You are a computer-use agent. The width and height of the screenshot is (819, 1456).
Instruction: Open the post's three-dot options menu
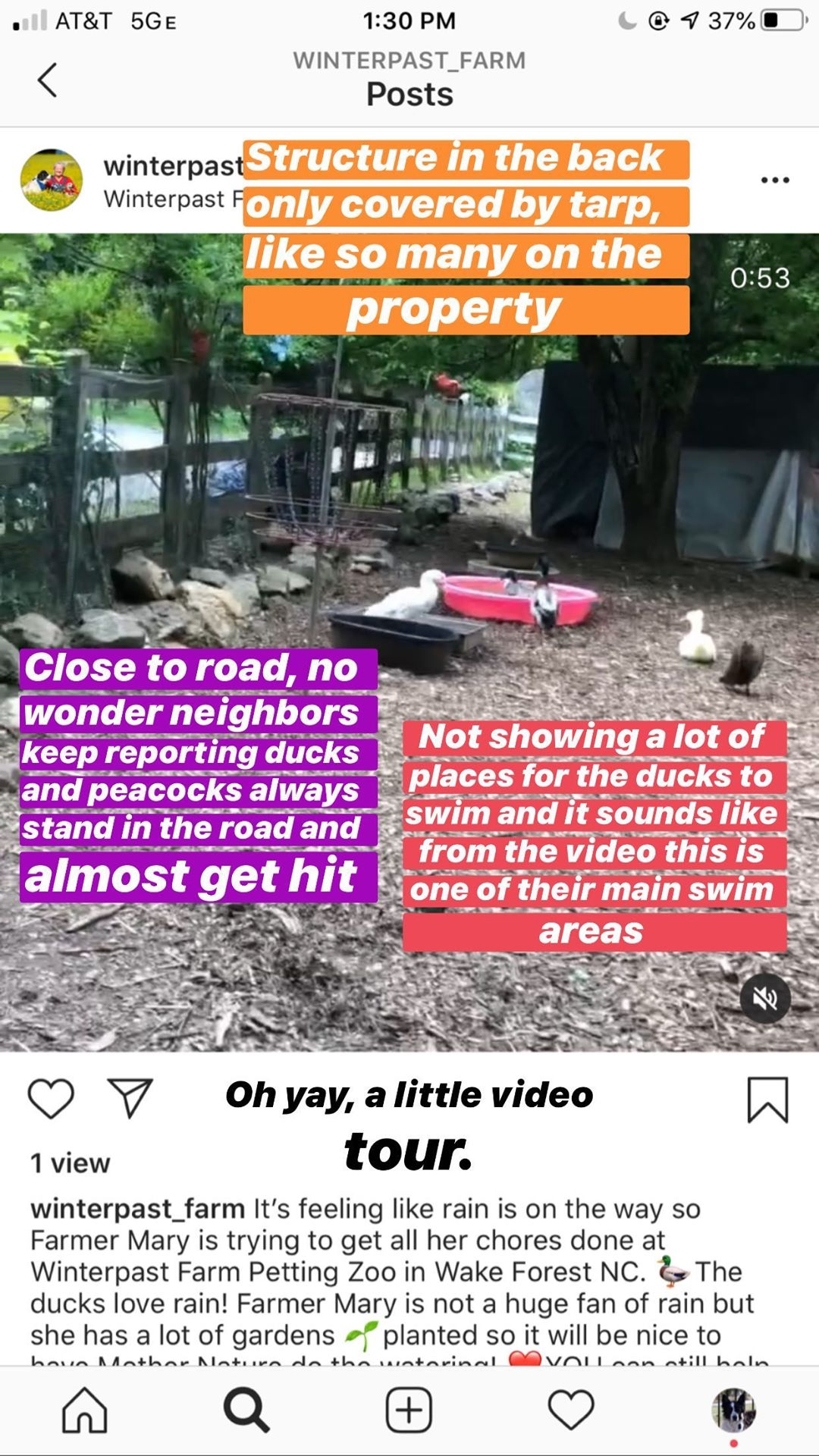click(775, 180)
